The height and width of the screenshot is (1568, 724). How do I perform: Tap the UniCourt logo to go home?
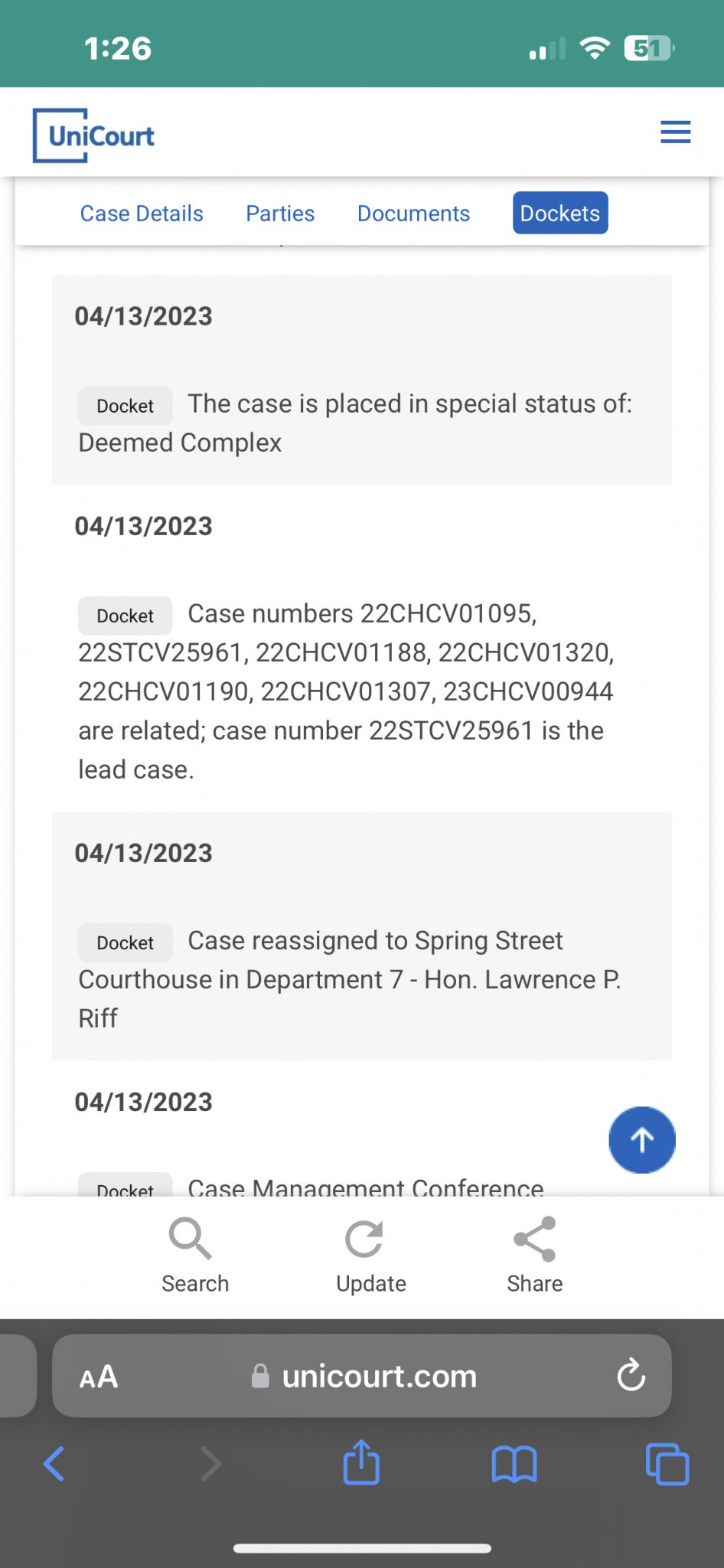pos(93,136)
